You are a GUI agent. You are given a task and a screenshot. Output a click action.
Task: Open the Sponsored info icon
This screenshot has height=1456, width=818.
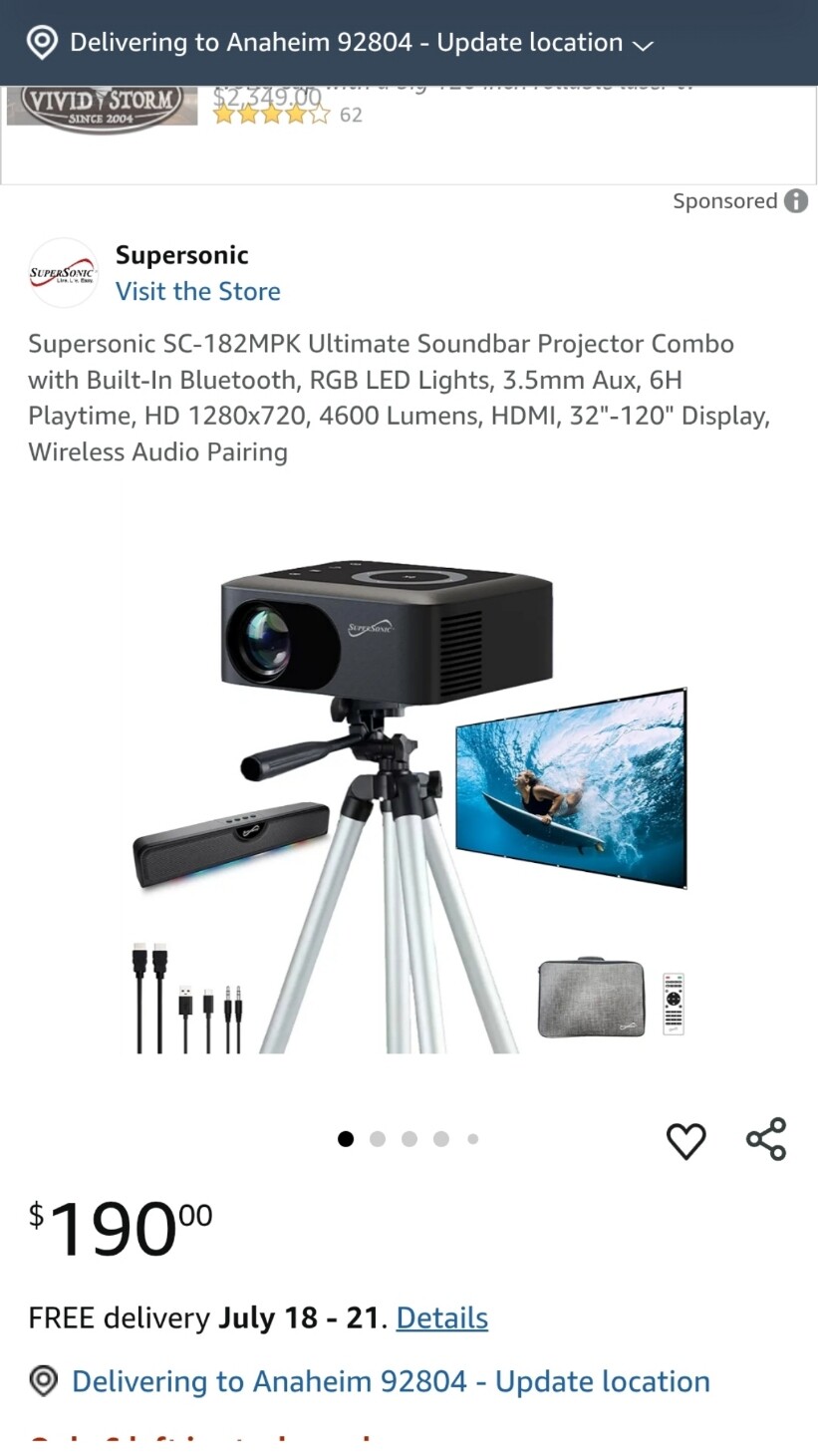tap(795, 201)
